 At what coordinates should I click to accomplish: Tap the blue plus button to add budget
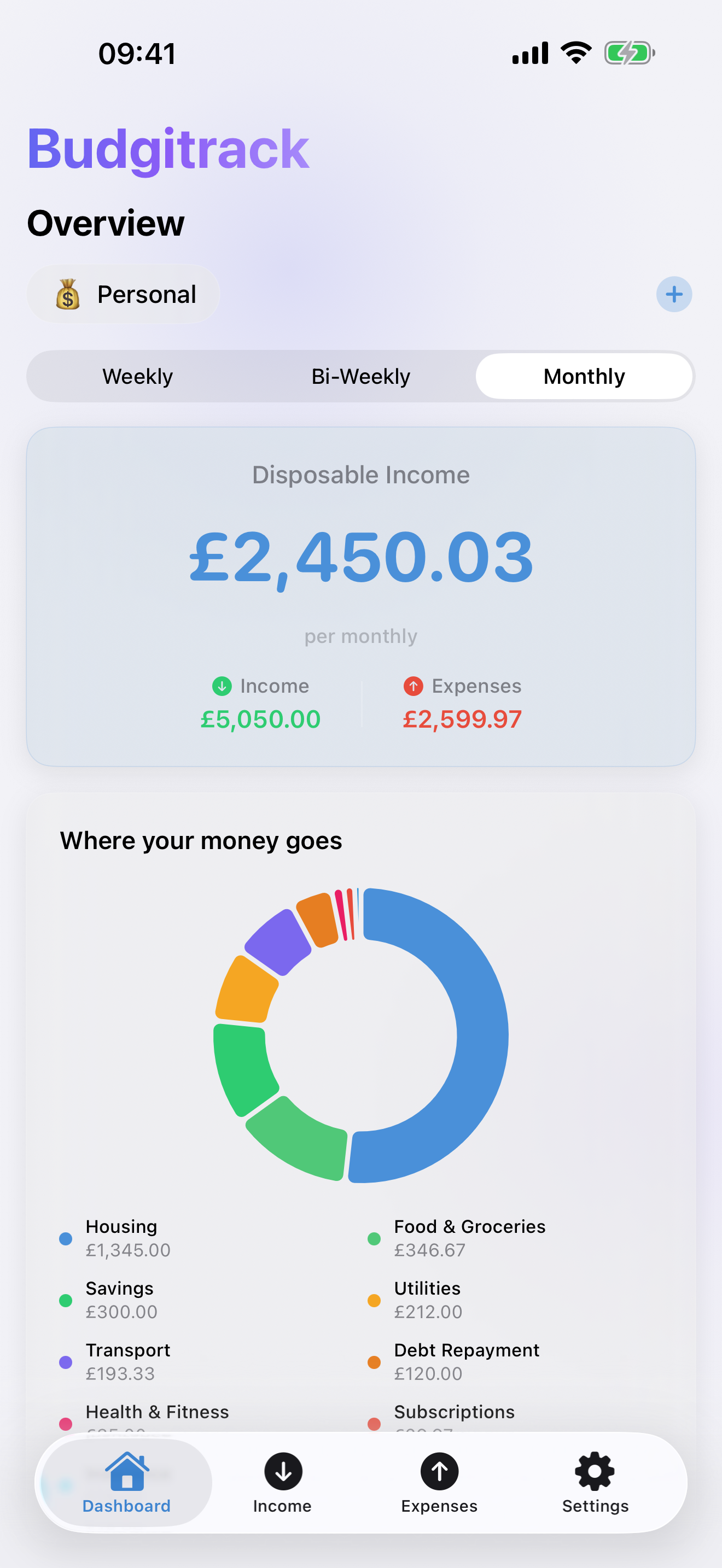674,294
